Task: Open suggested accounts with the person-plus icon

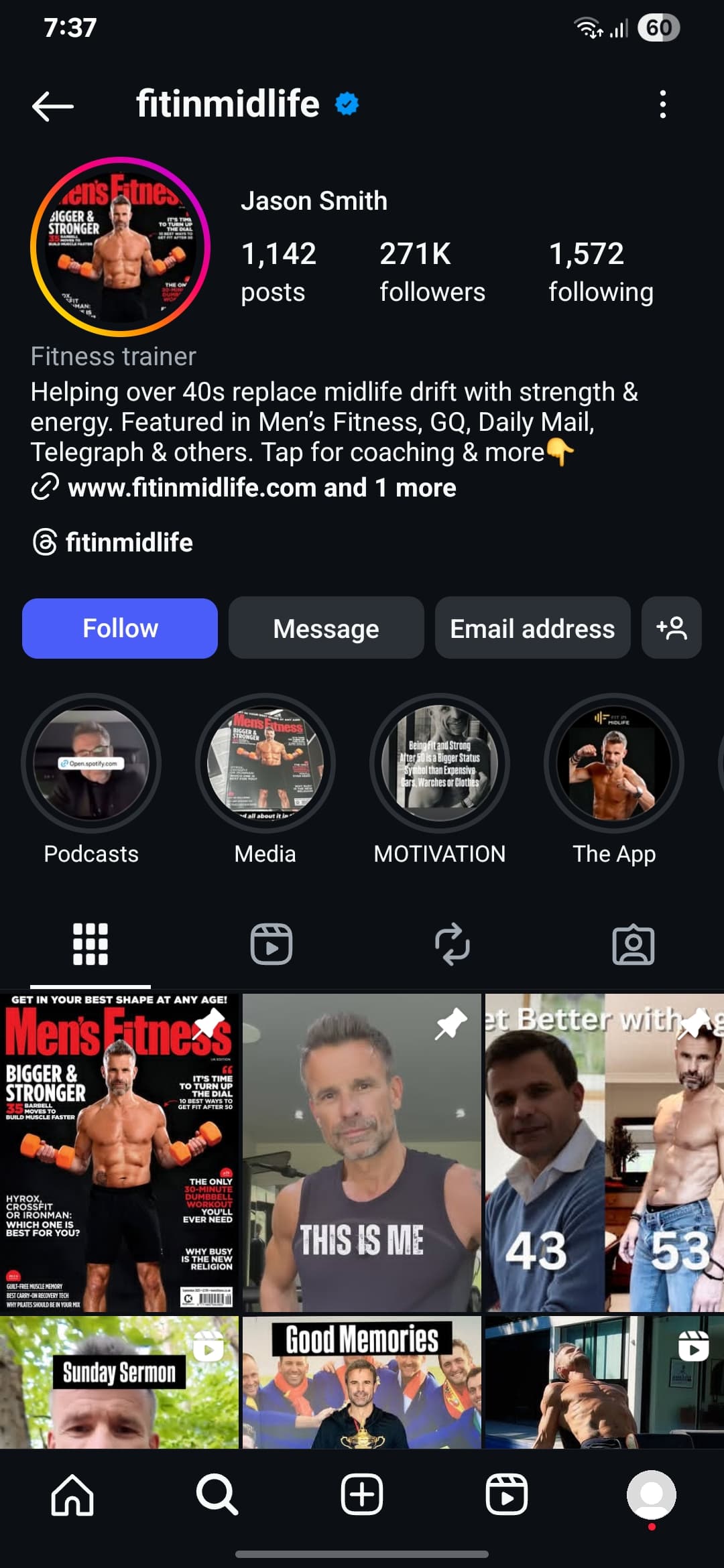Action: click(x=671, y=629)
